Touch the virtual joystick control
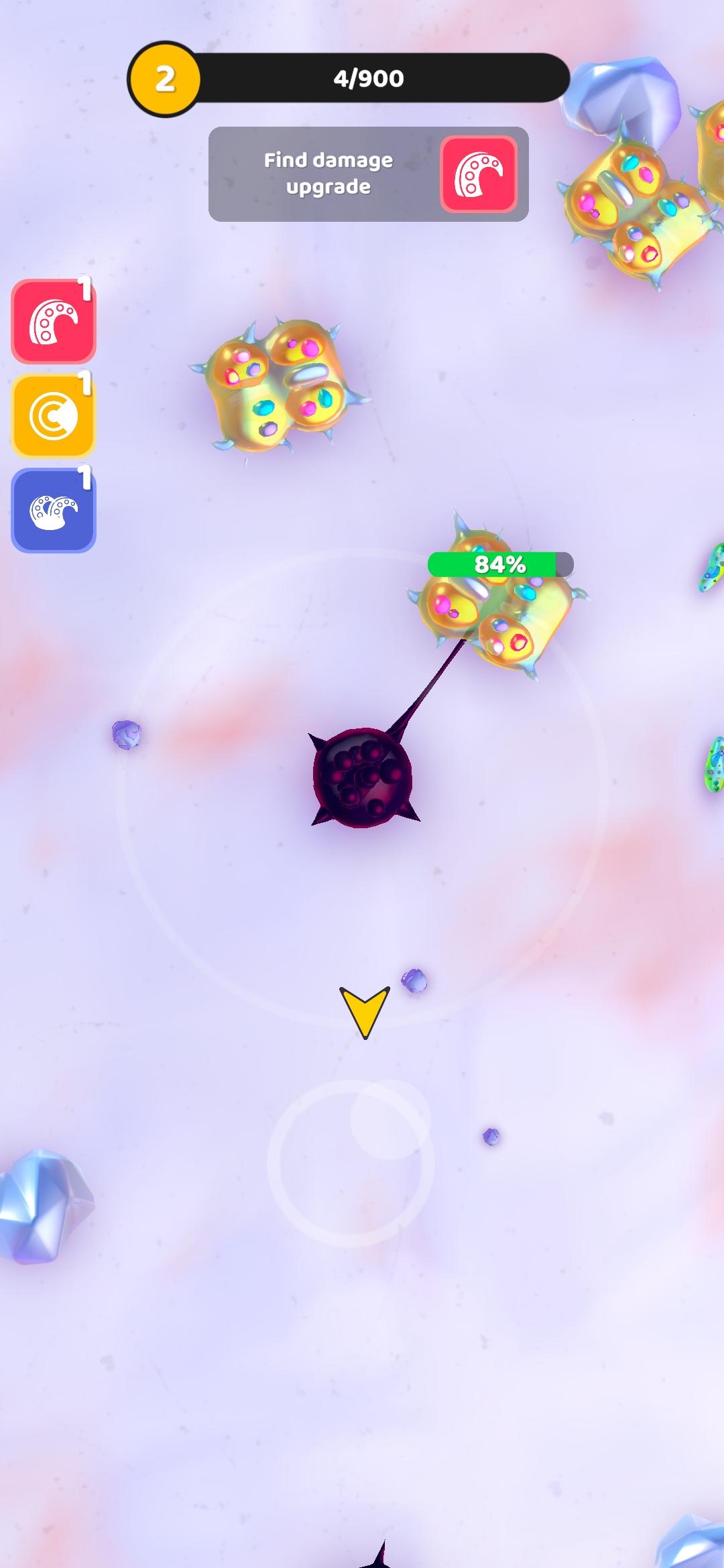This screenshot has width=724, height=1568. coord(352,1163)
